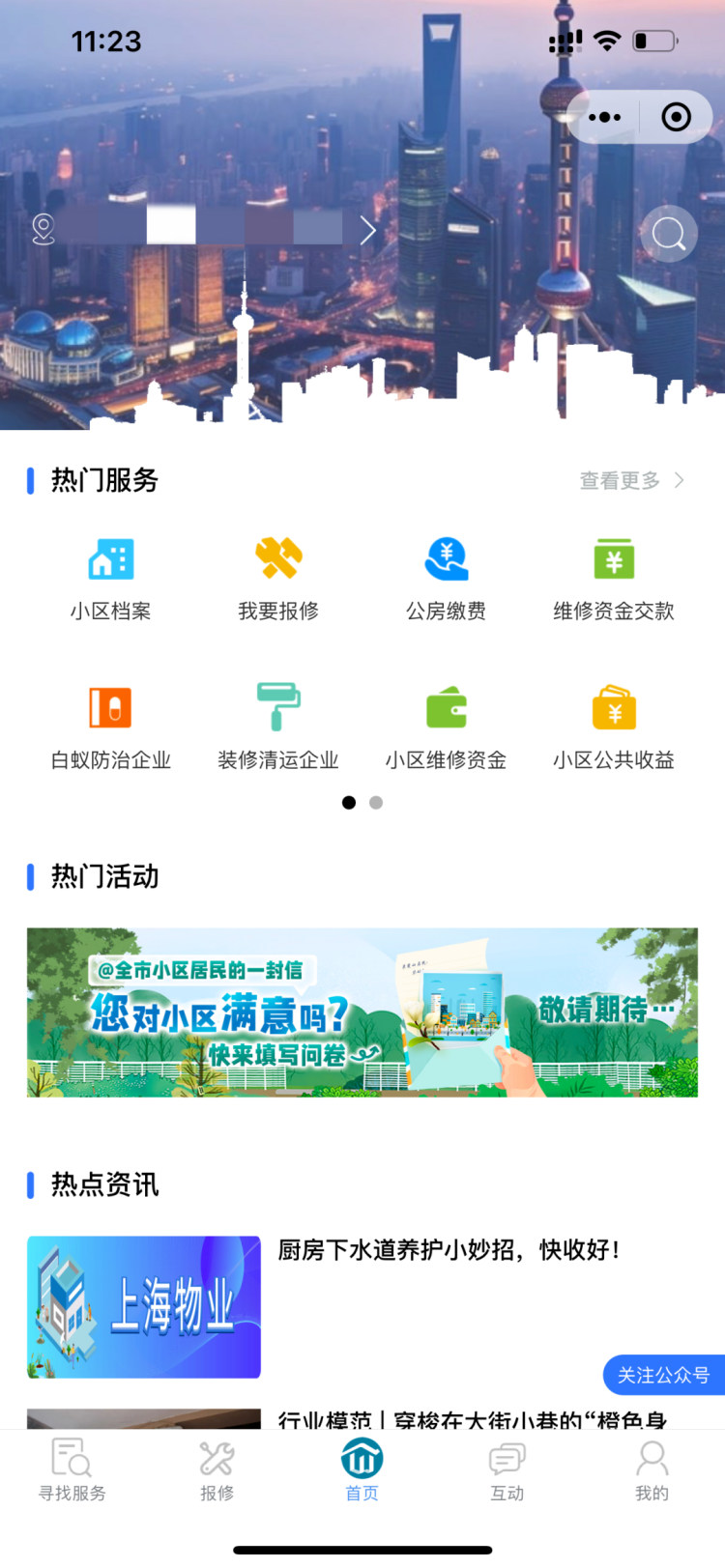Open the mini program more-options menu
725x1568 pixels.
coord(605,118)
